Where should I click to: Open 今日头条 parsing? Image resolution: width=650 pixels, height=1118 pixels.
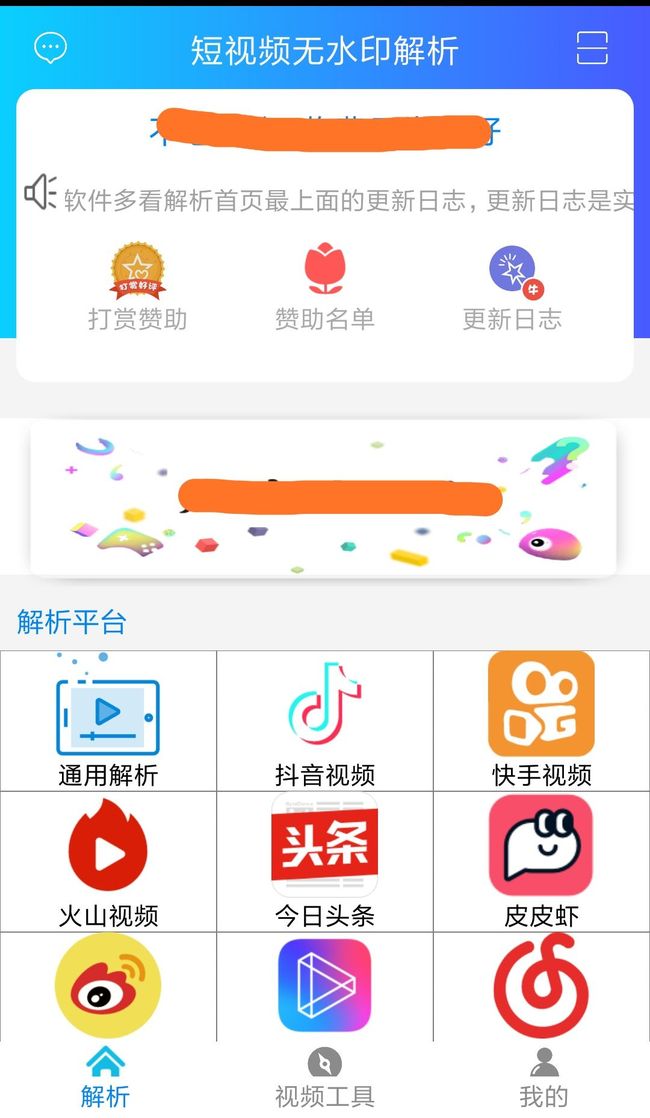pos(325,861)
